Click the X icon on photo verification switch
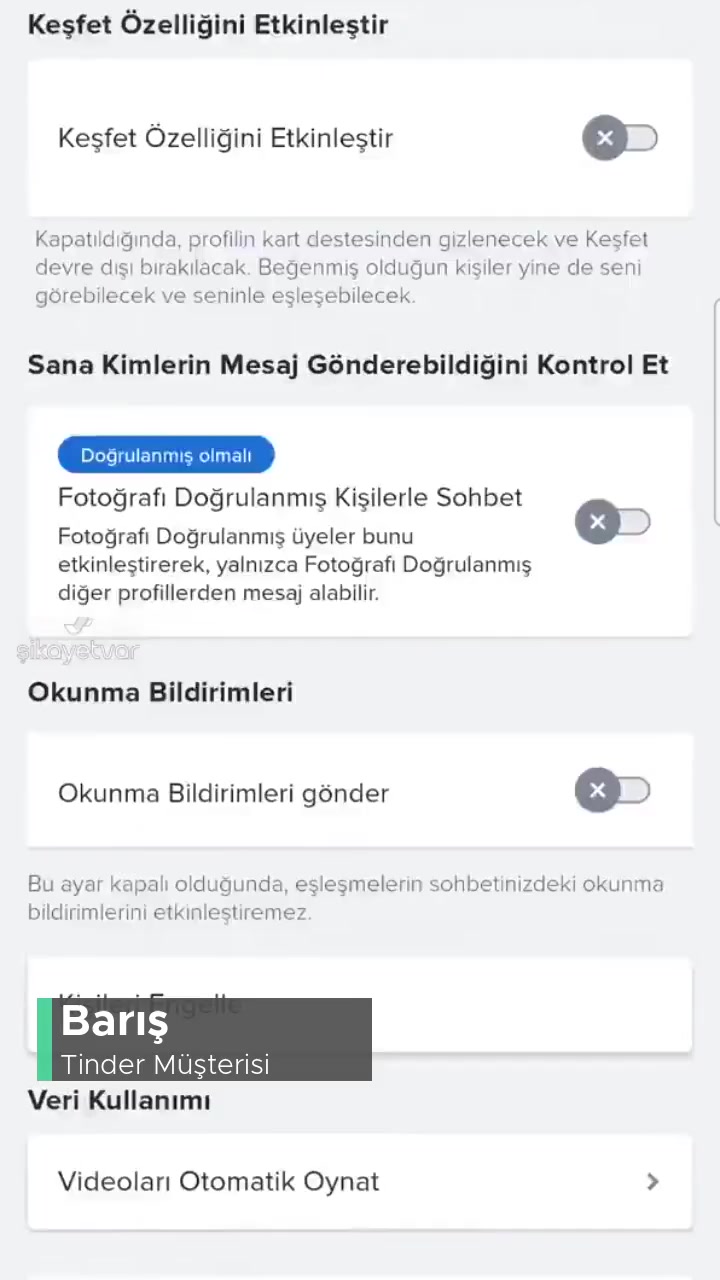 click(x=597, y=521)
